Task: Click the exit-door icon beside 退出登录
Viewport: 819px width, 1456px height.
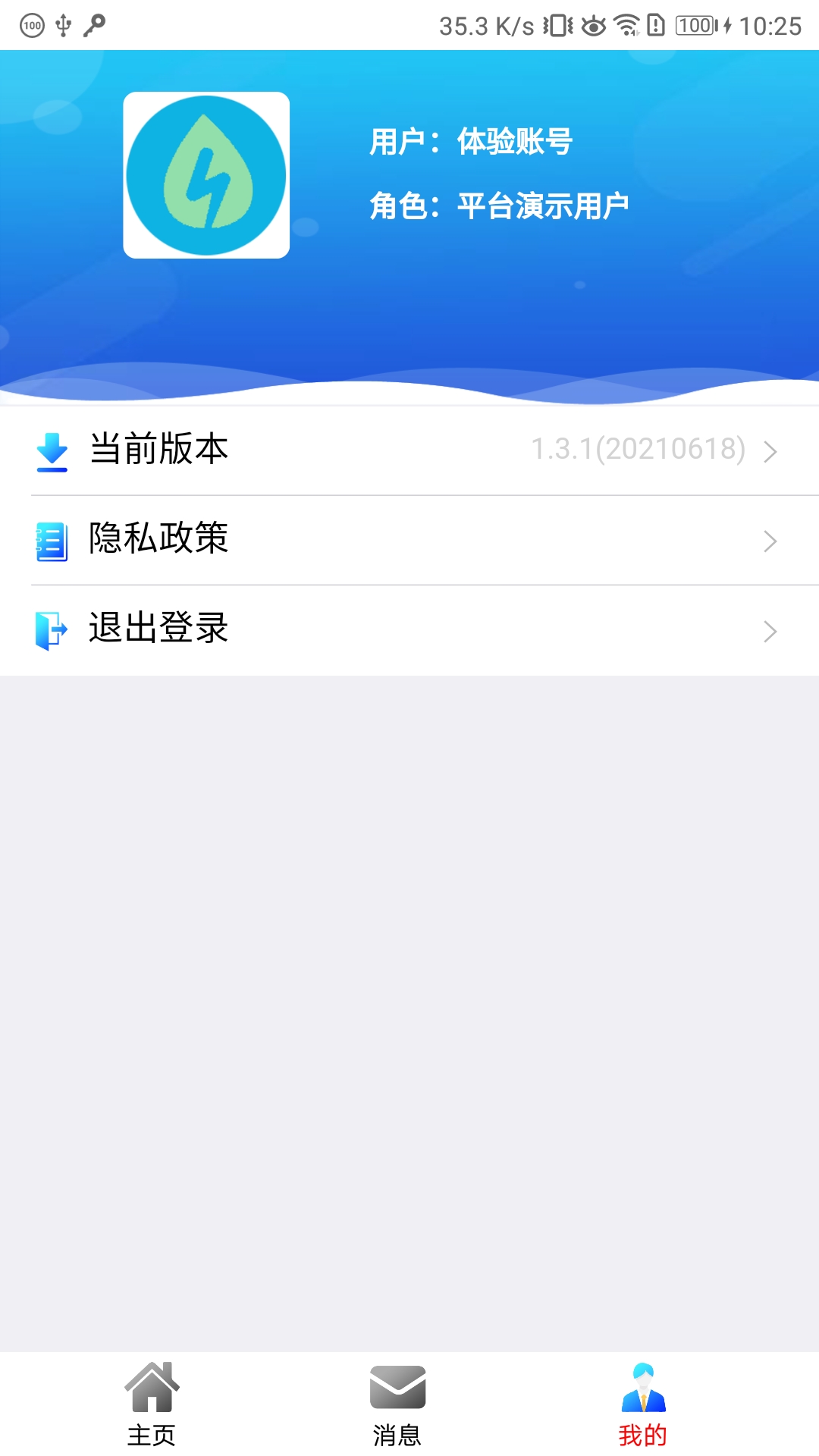Action: (50, 629)
